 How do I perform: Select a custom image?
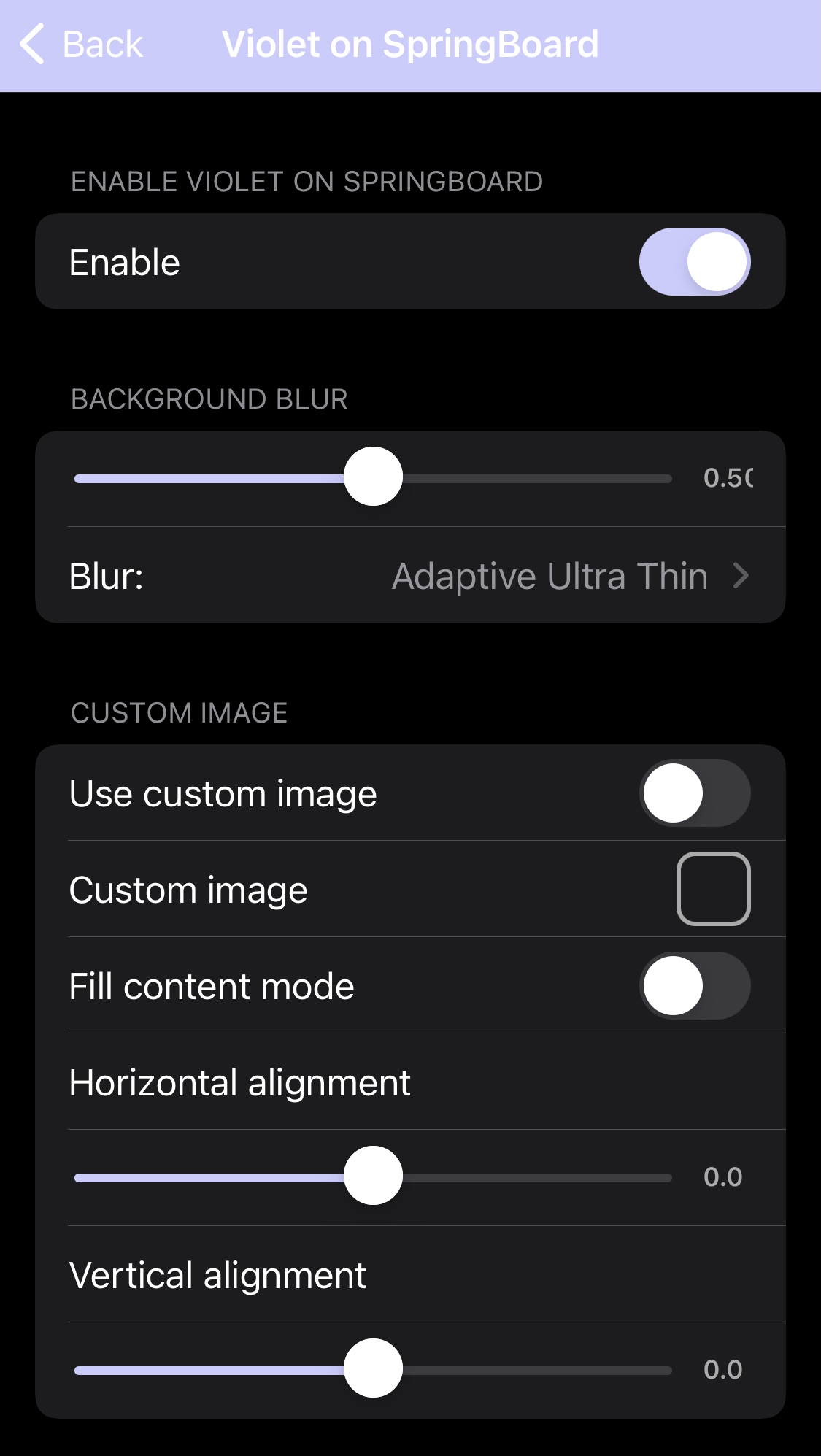click(713, 889)
